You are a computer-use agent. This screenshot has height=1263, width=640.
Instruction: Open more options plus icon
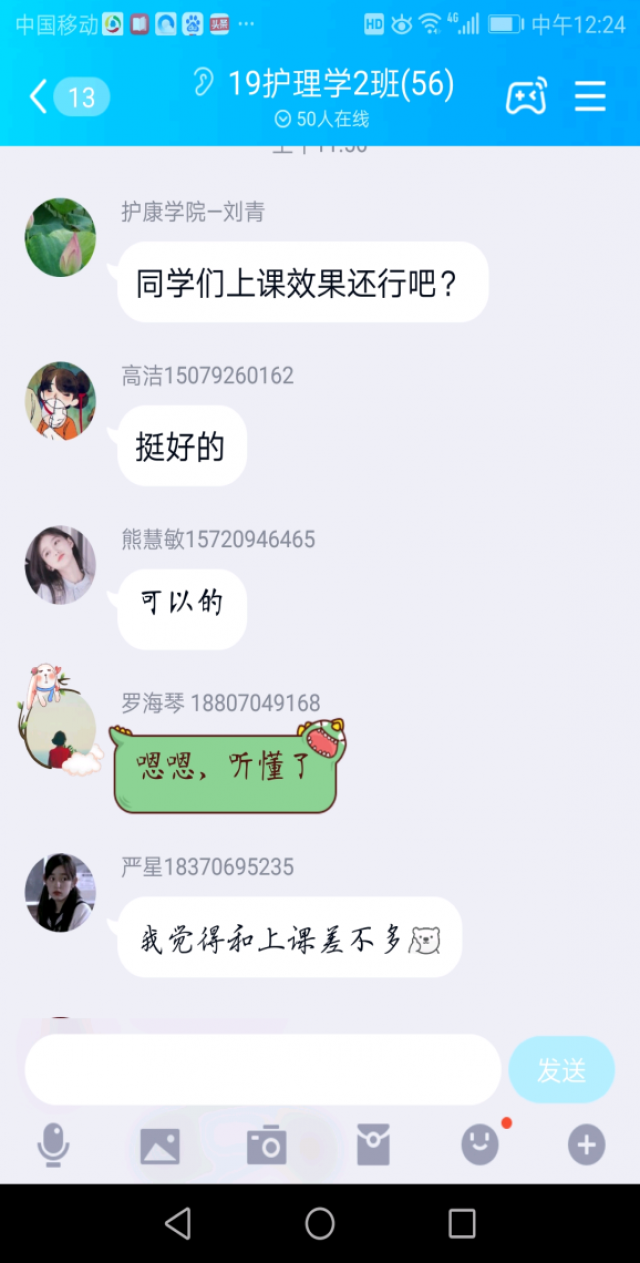pyautogui.click(x=587, y=1145)
